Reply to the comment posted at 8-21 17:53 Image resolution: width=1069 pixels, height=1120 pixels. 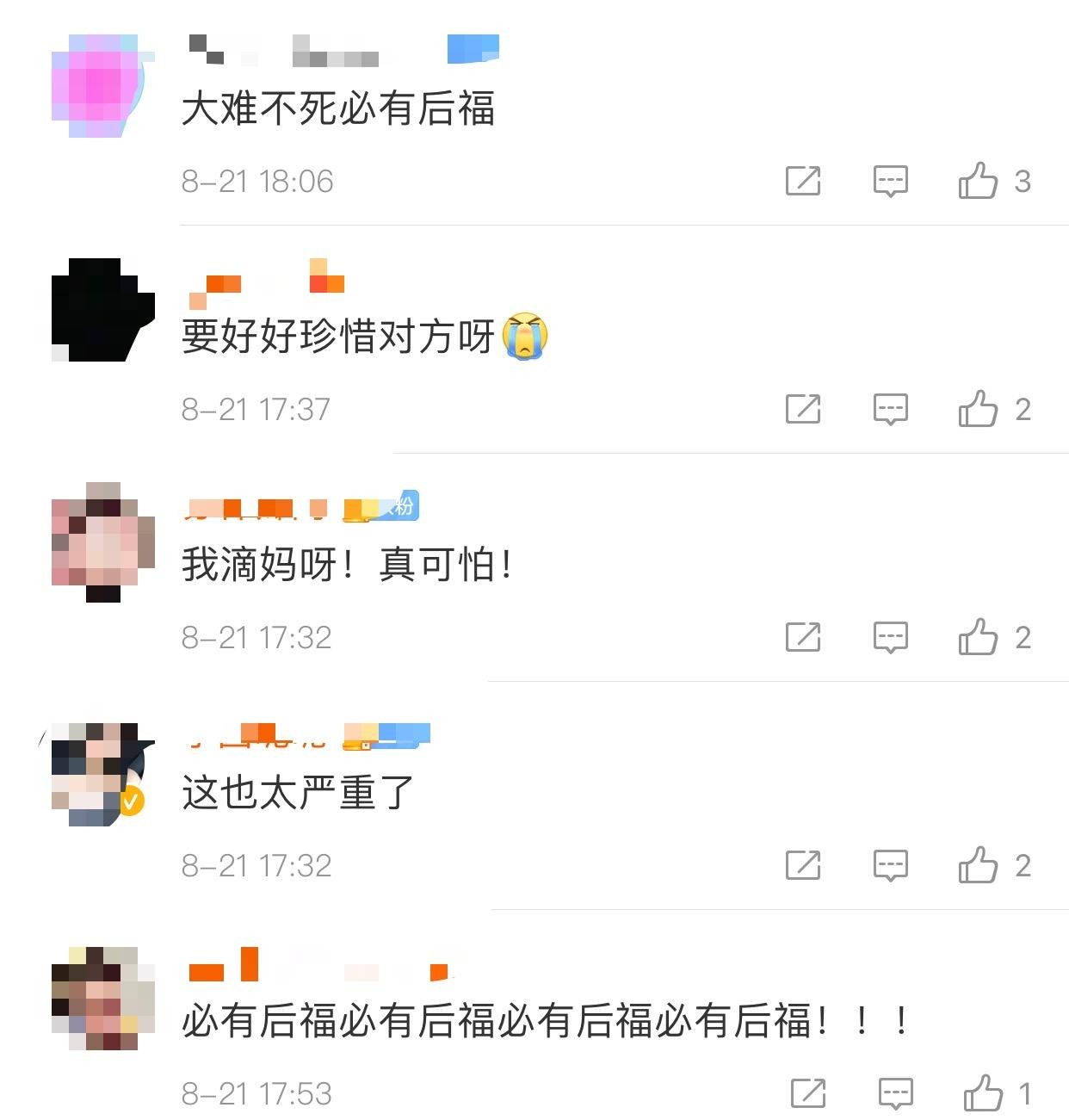pyautogui.click(x=895, y=1093)
